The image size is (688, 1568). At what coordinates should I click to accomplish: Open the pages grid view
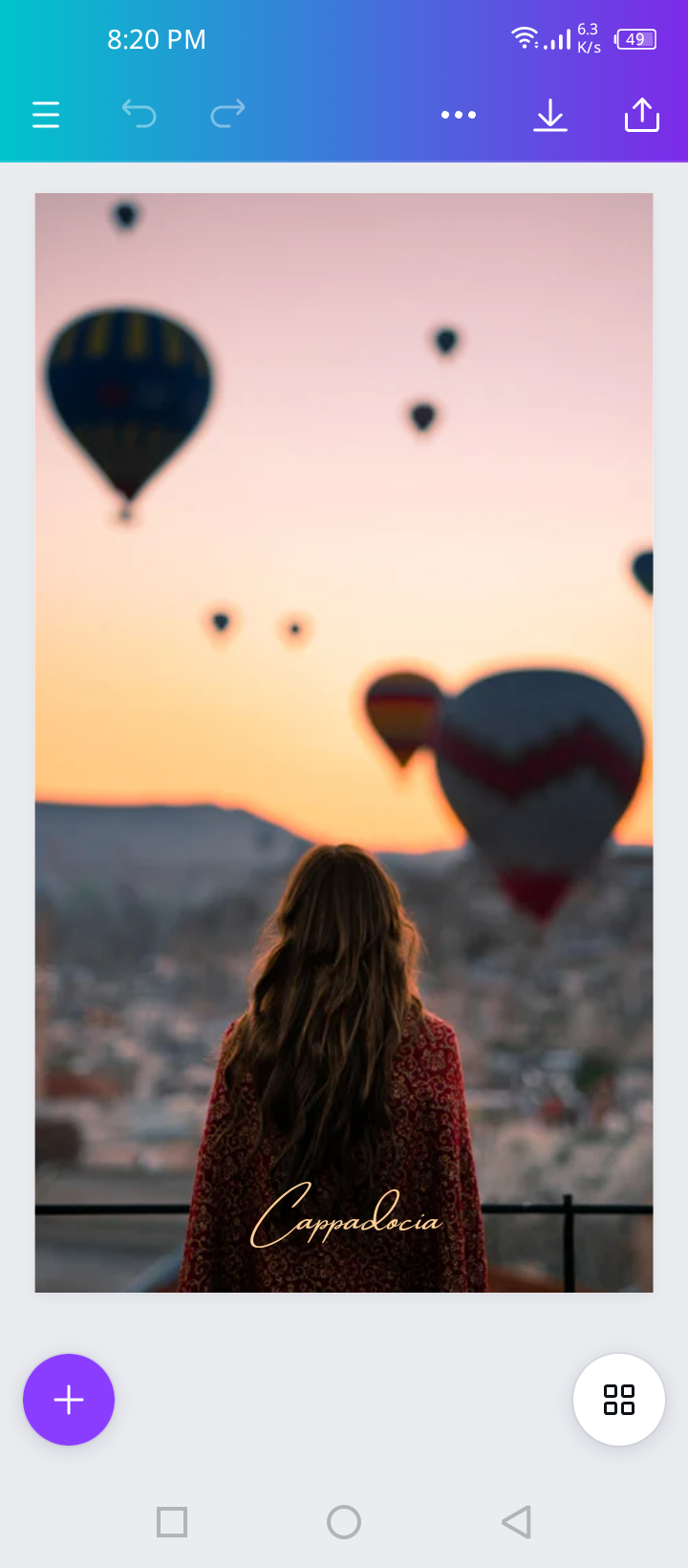tap(619, 1400)
